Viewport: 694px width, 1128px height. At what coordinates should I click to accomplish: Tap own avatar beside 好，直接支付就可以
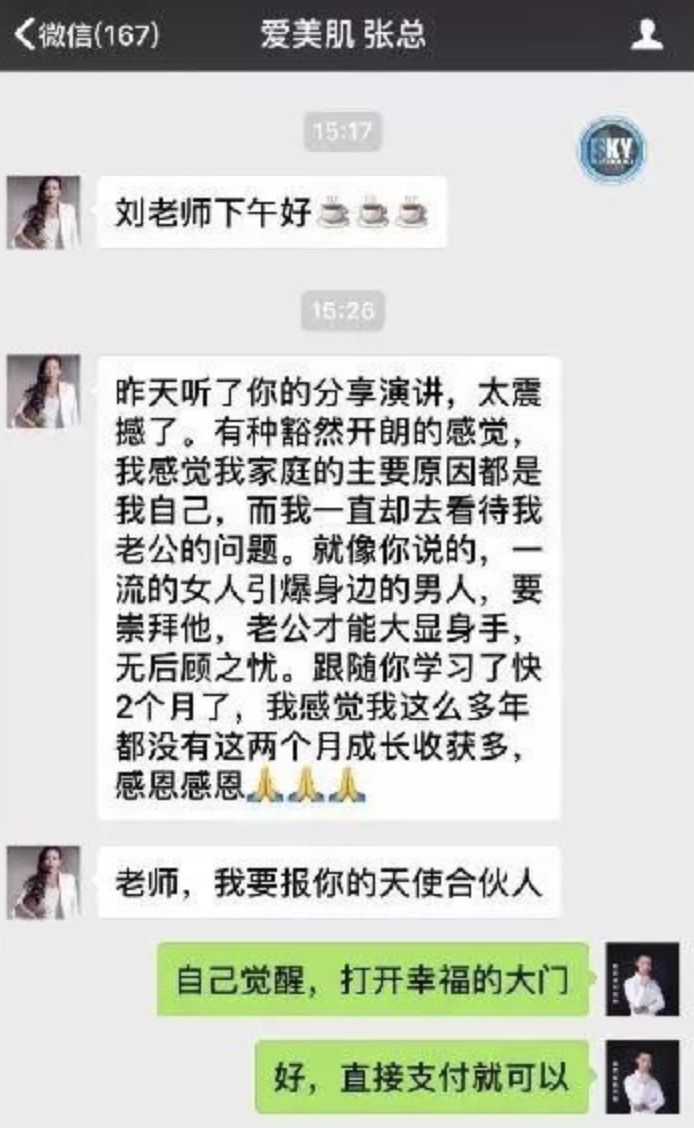point(642,1076)
